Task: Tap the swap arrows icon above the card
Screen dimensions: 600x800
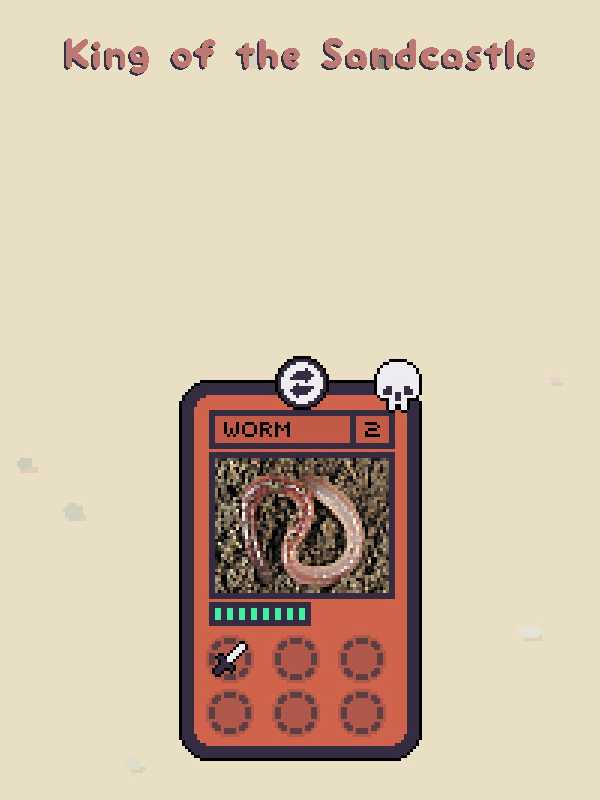Action: coord(301,383)
